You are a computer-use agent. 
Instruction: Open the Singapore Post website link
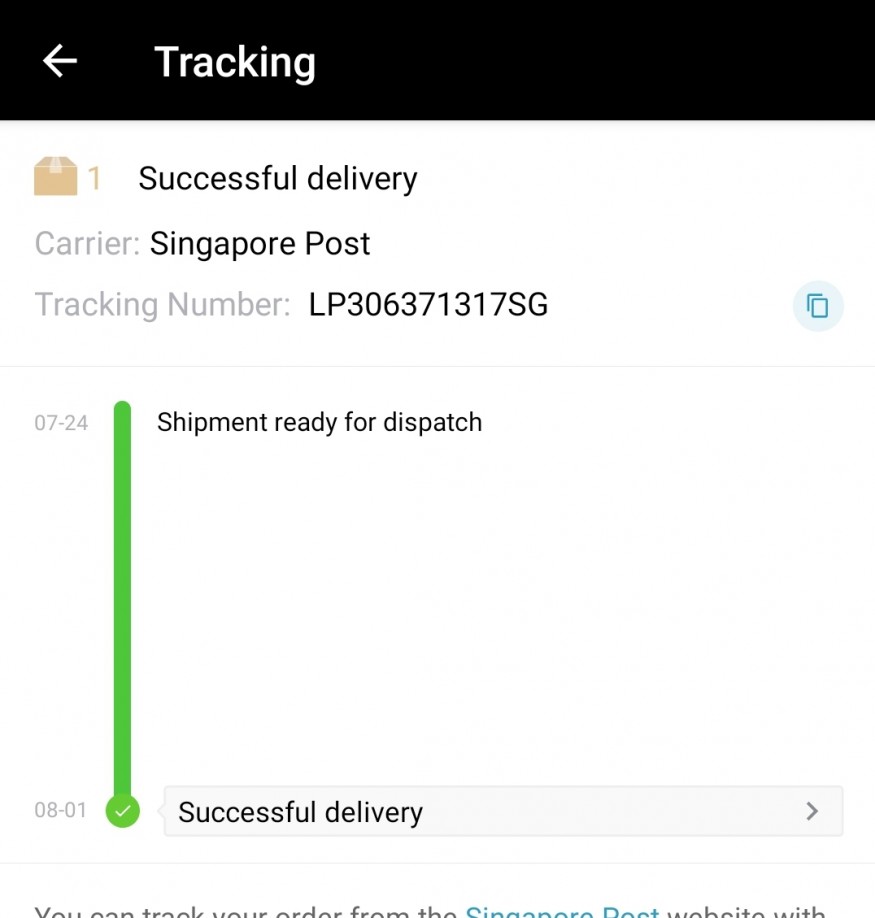coord(562,910)
